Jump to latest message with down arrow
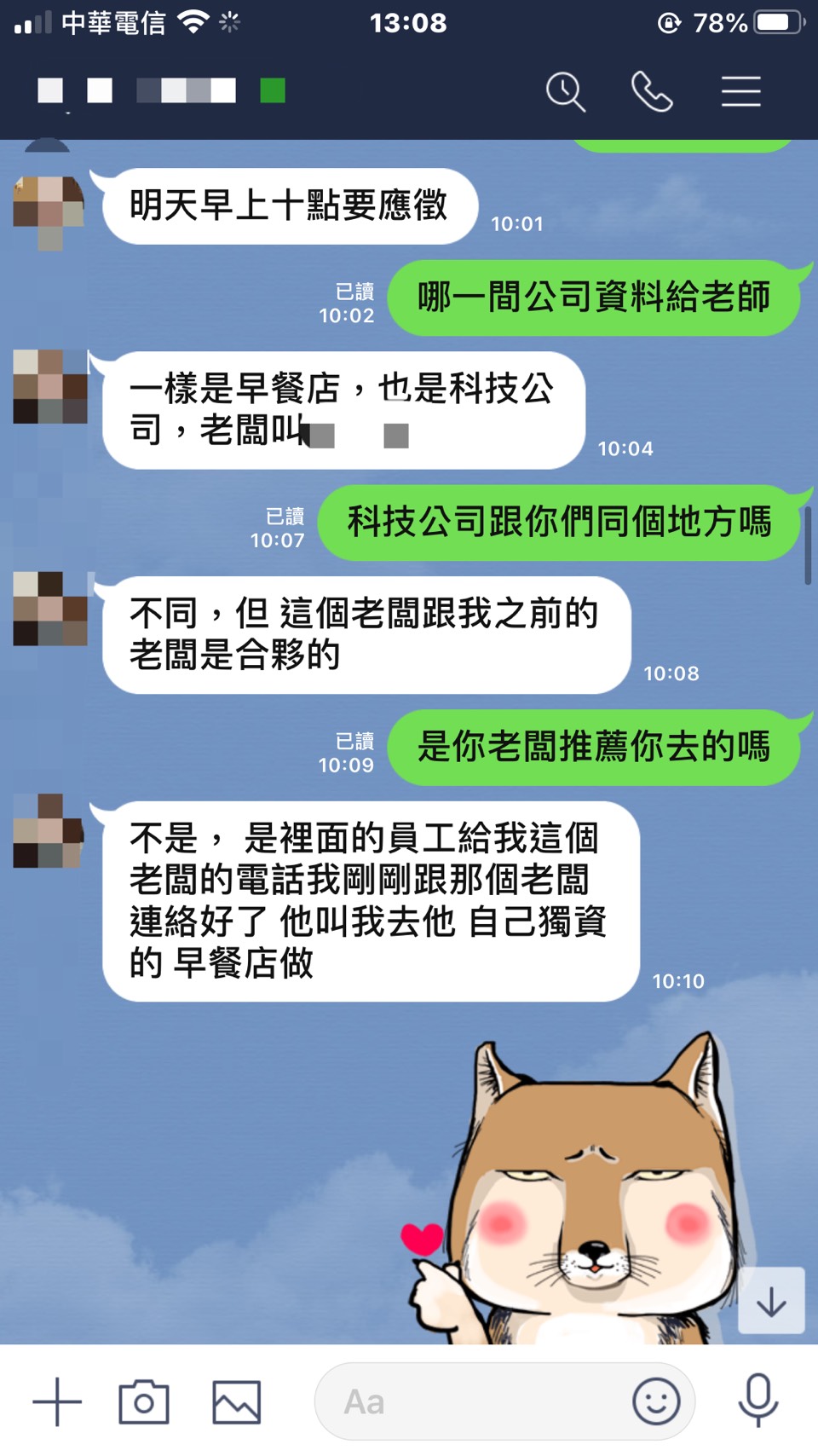 [x=771, y=1301]
